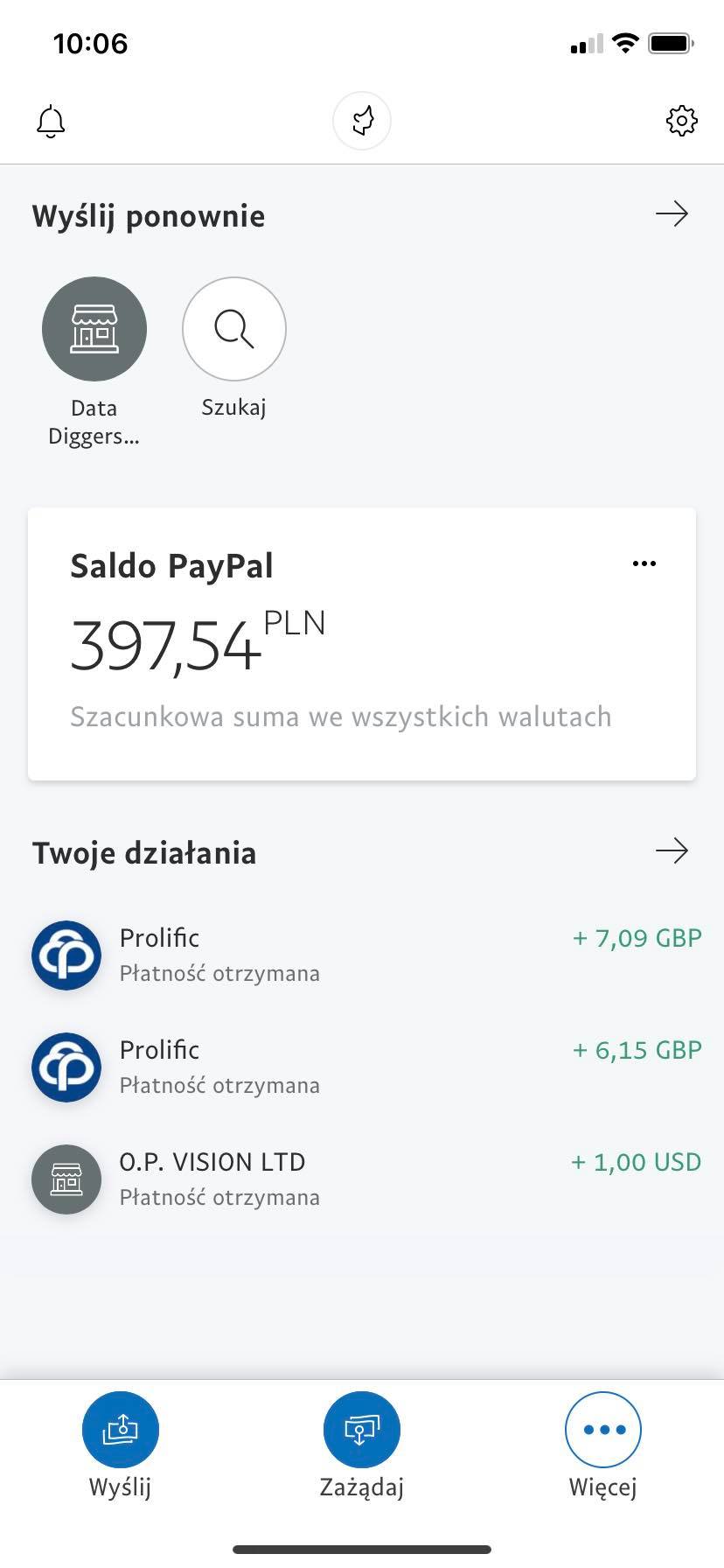Open the settings gear
The width and height of the screenshot is (724, 1568).
pyautogui.click(x=682, y=121)
